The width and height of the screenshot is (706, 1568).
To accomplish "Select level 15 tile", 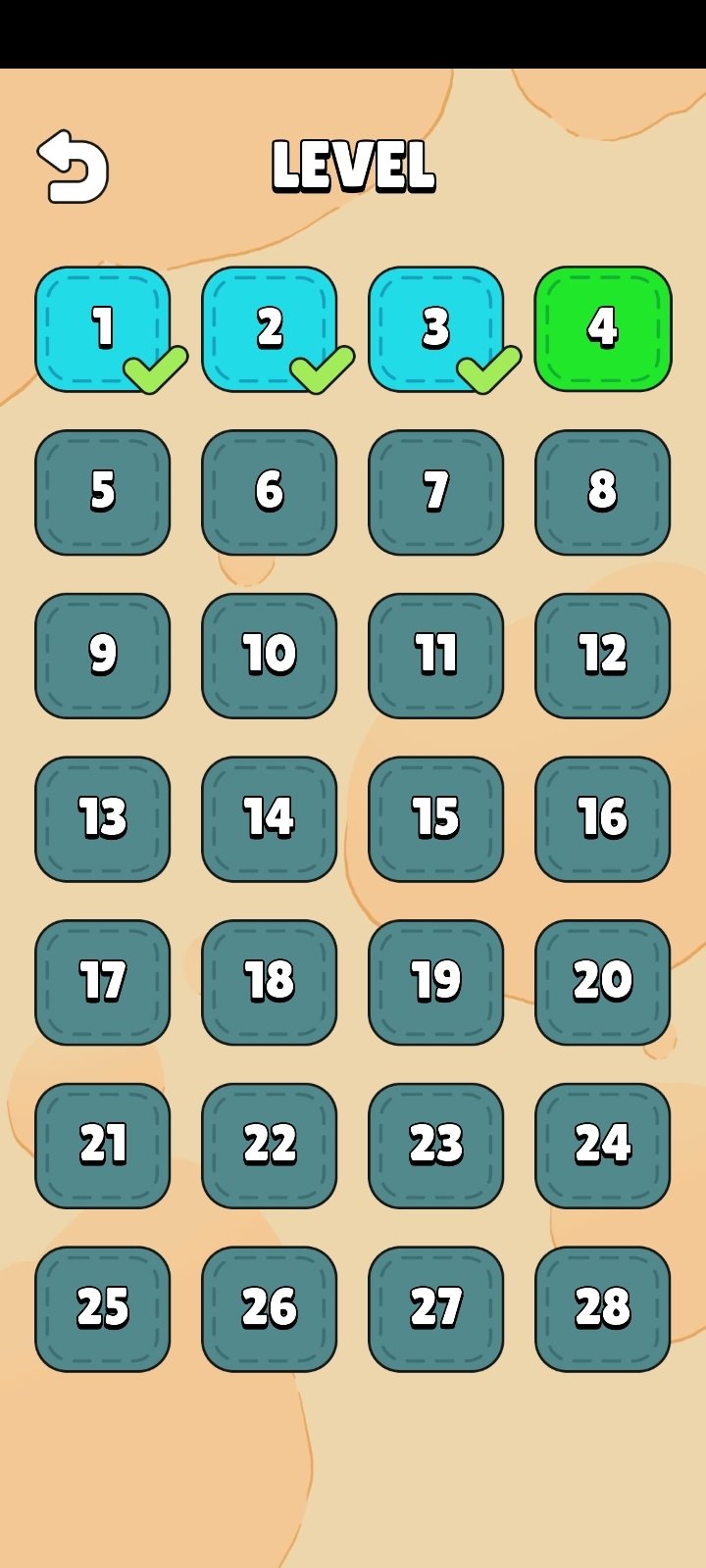I will (435, 818).
